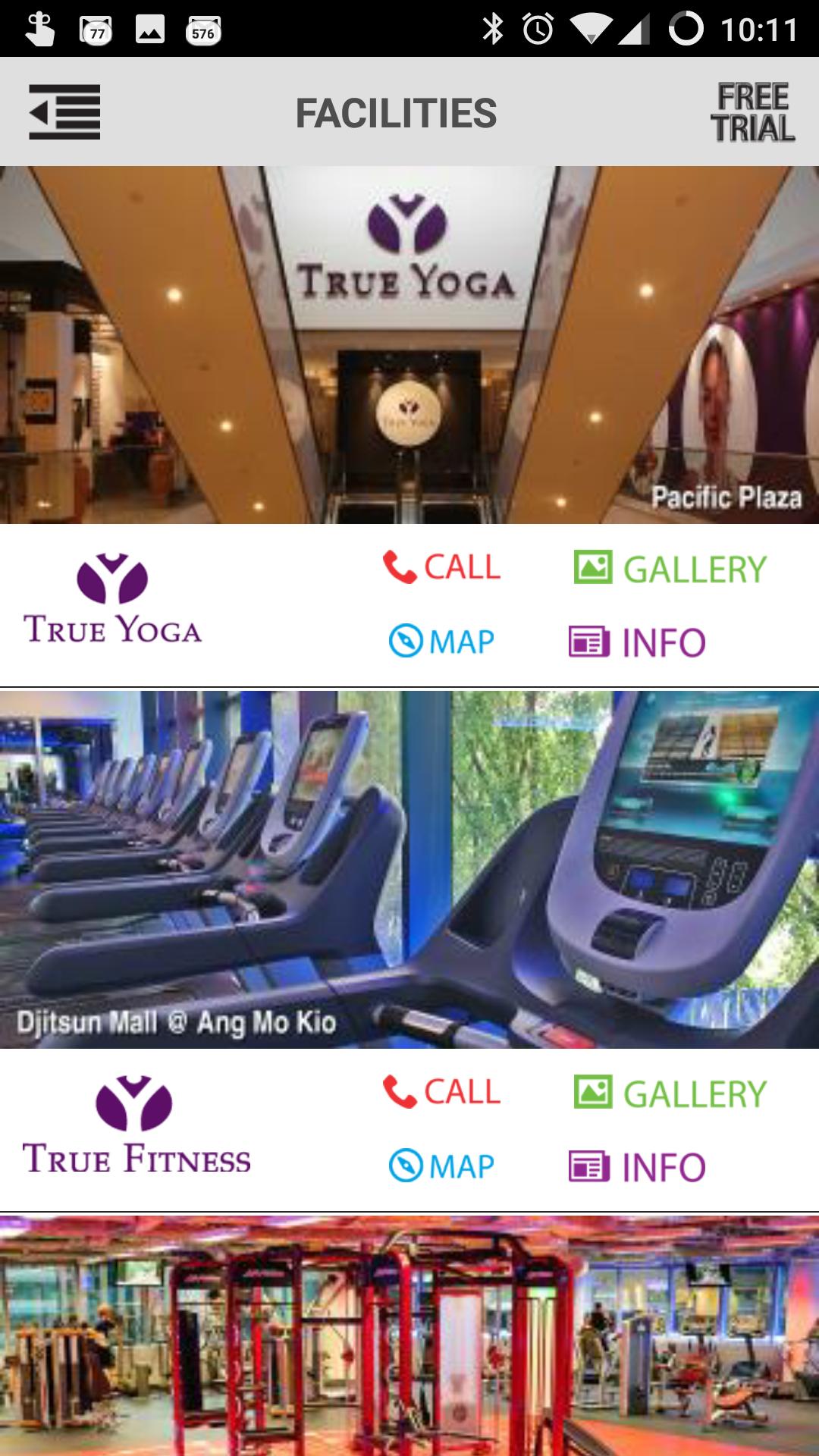Browse the True Fitness gallery

click(670, 1094)
